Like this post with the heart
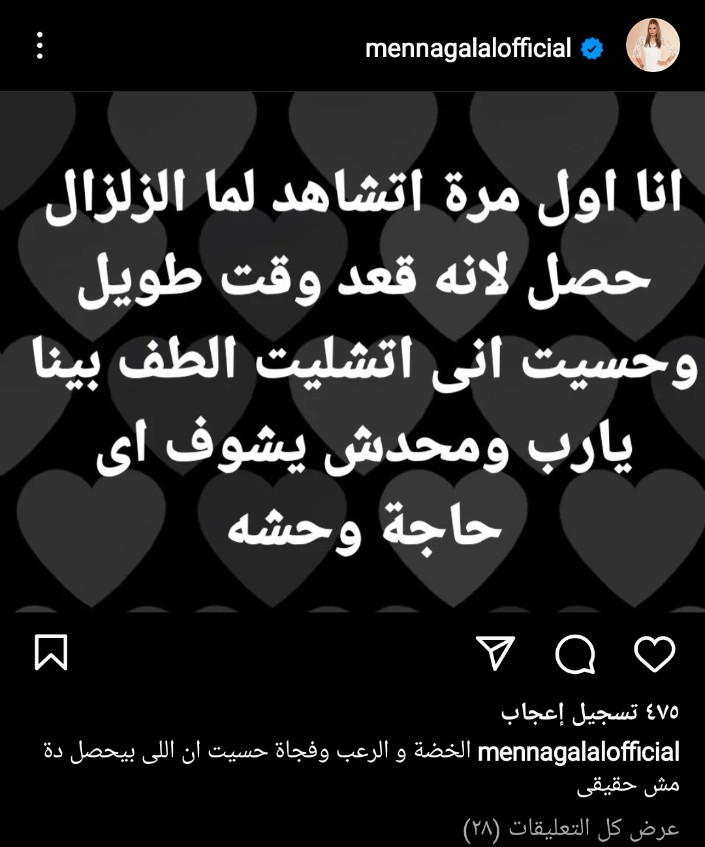Viewport: 705px width, 847px height. tap(656, 654)
